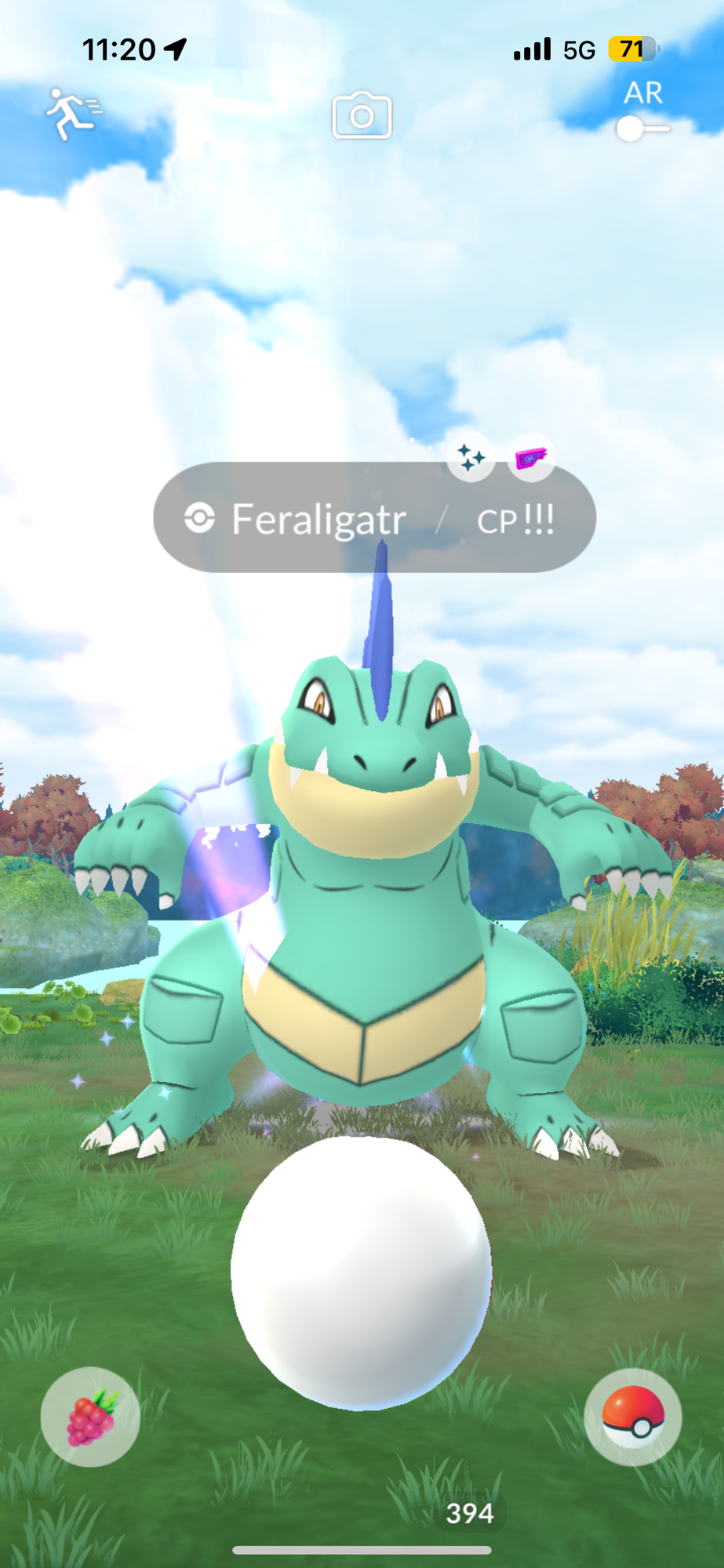Open the camera snapshot mode
The image size is (724, 1568).
(362, 116)
